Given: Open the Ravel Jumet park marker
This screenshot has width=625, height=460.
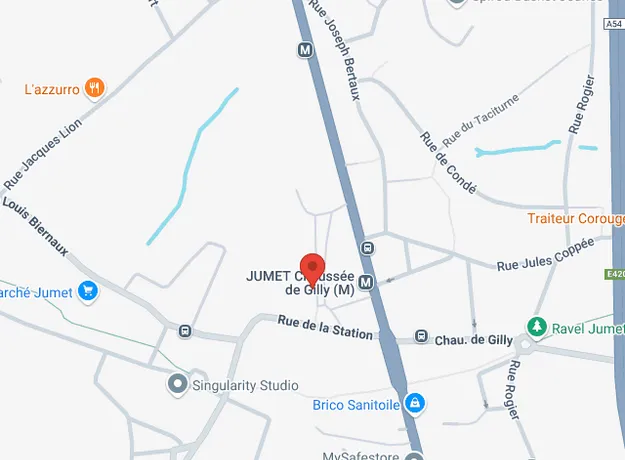Looking at the screenshot, I should [x=538, y=327].
